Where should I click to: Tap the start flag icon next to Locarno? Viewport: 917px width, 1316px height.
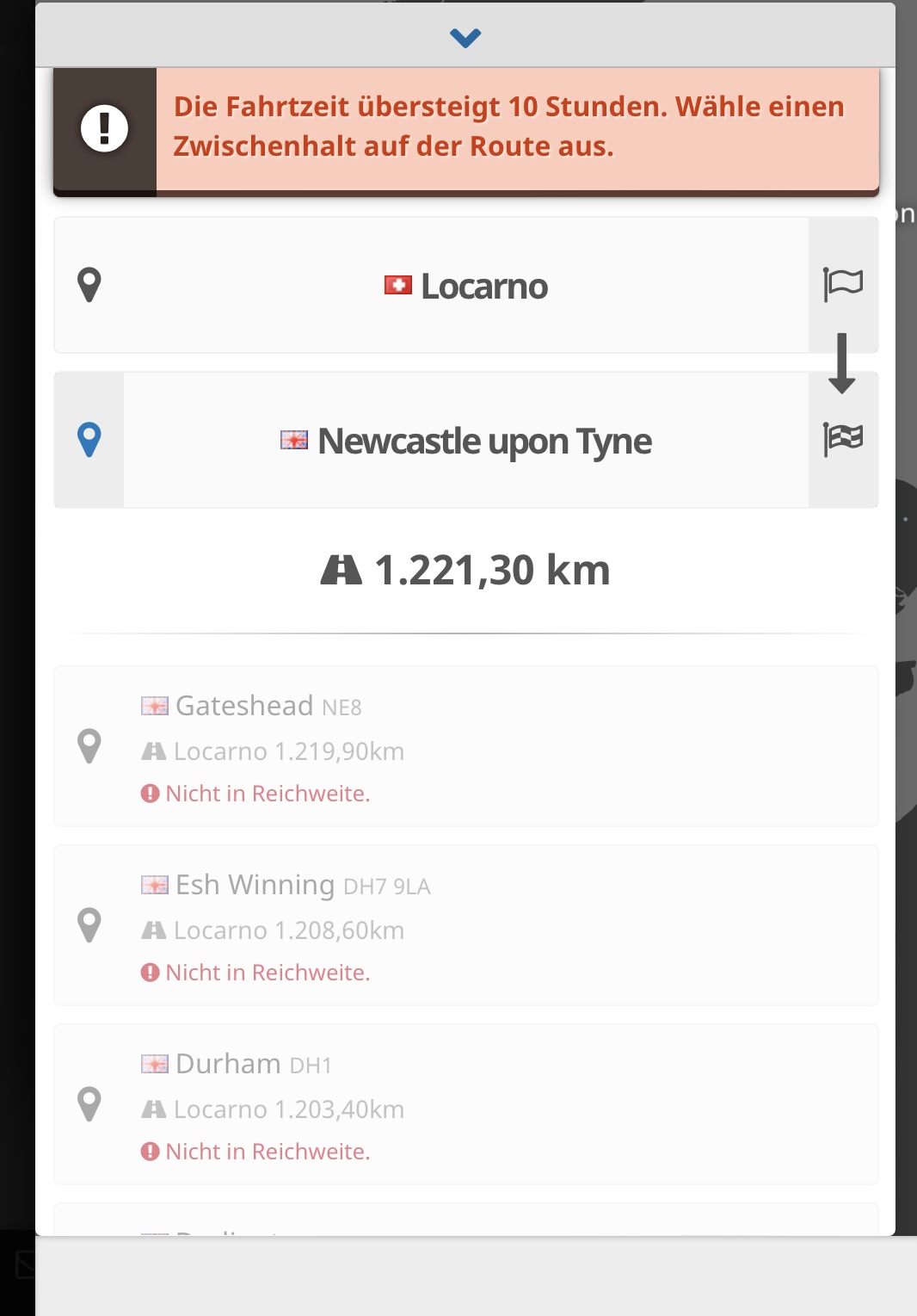pyautogui.click(x=842, y=284)
